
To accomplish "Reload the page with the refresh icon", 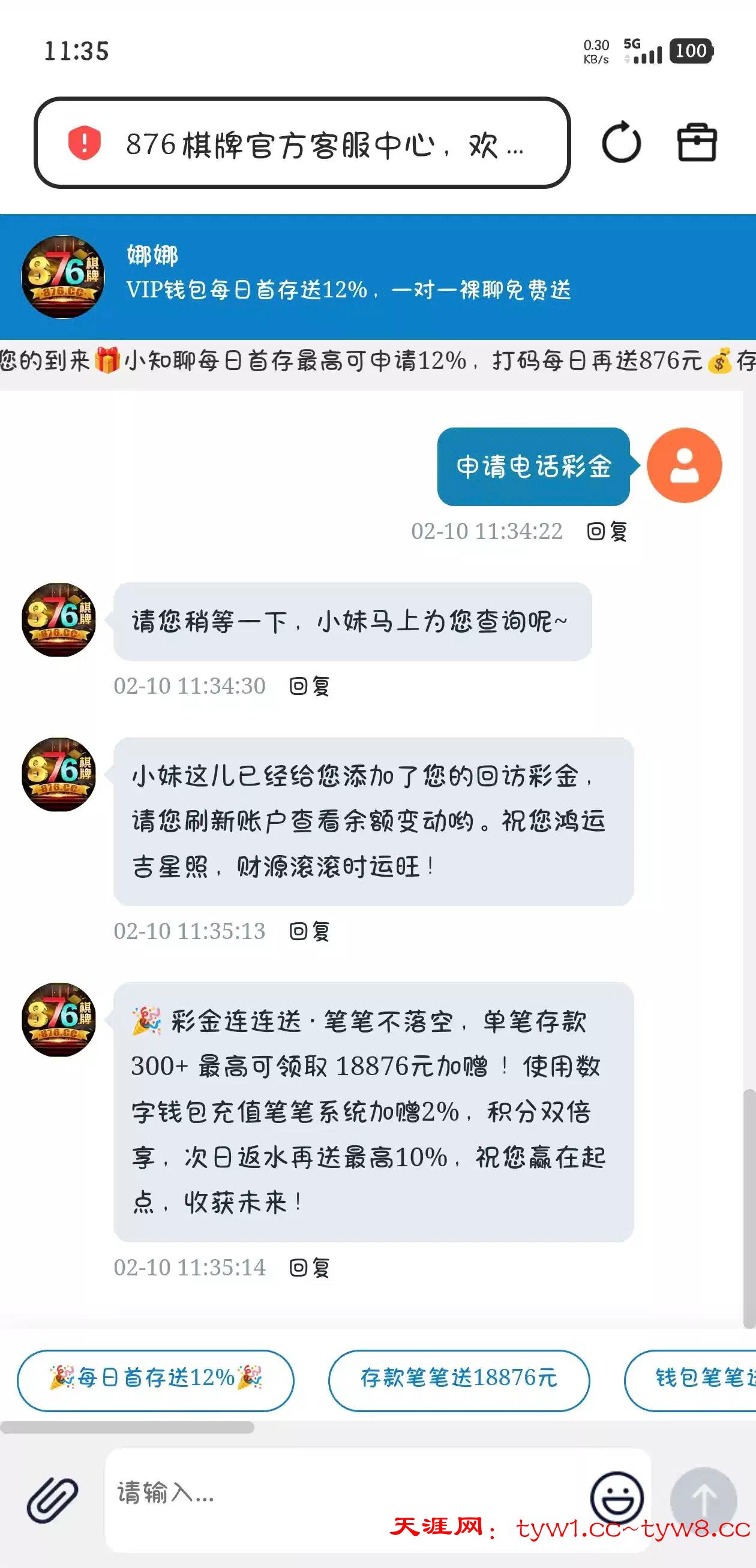I will point(621,144).
